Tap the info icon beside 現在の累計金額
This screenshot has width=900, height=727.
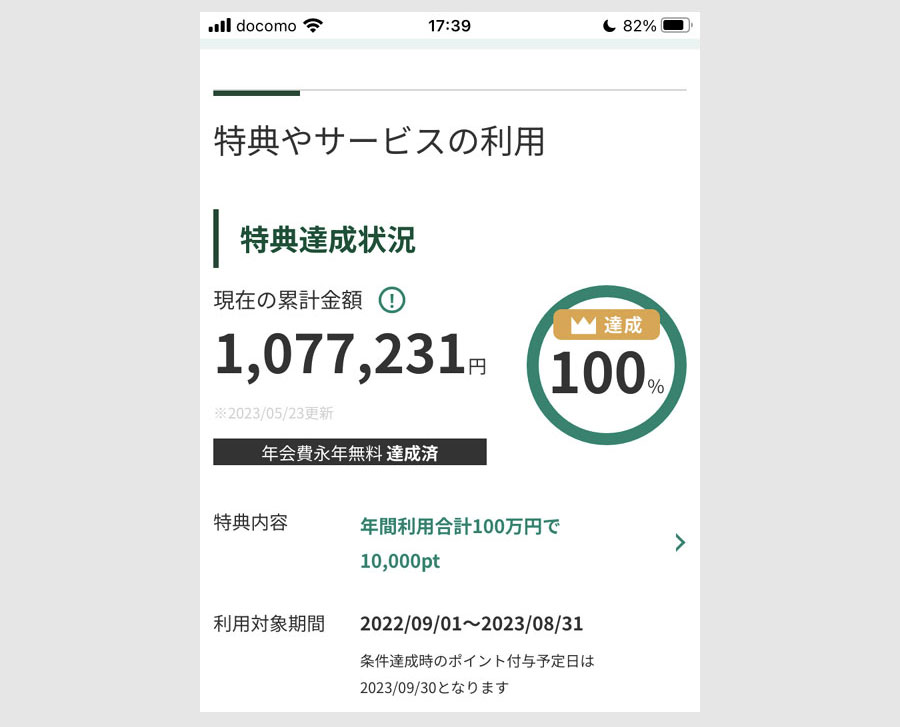click(392, 299)
